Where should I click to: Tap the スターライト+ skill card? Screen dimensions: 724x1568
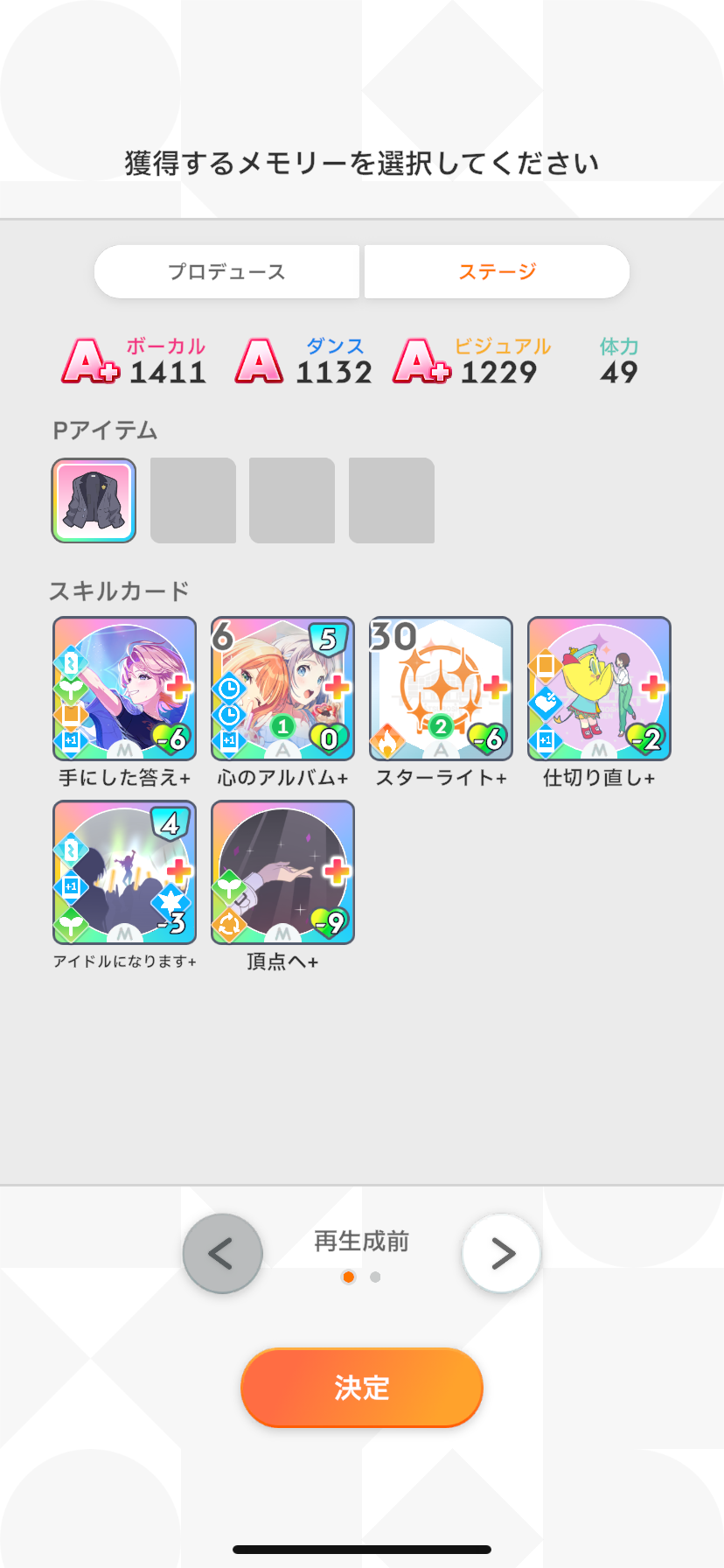pyautogui.click(x=441, y=689)
